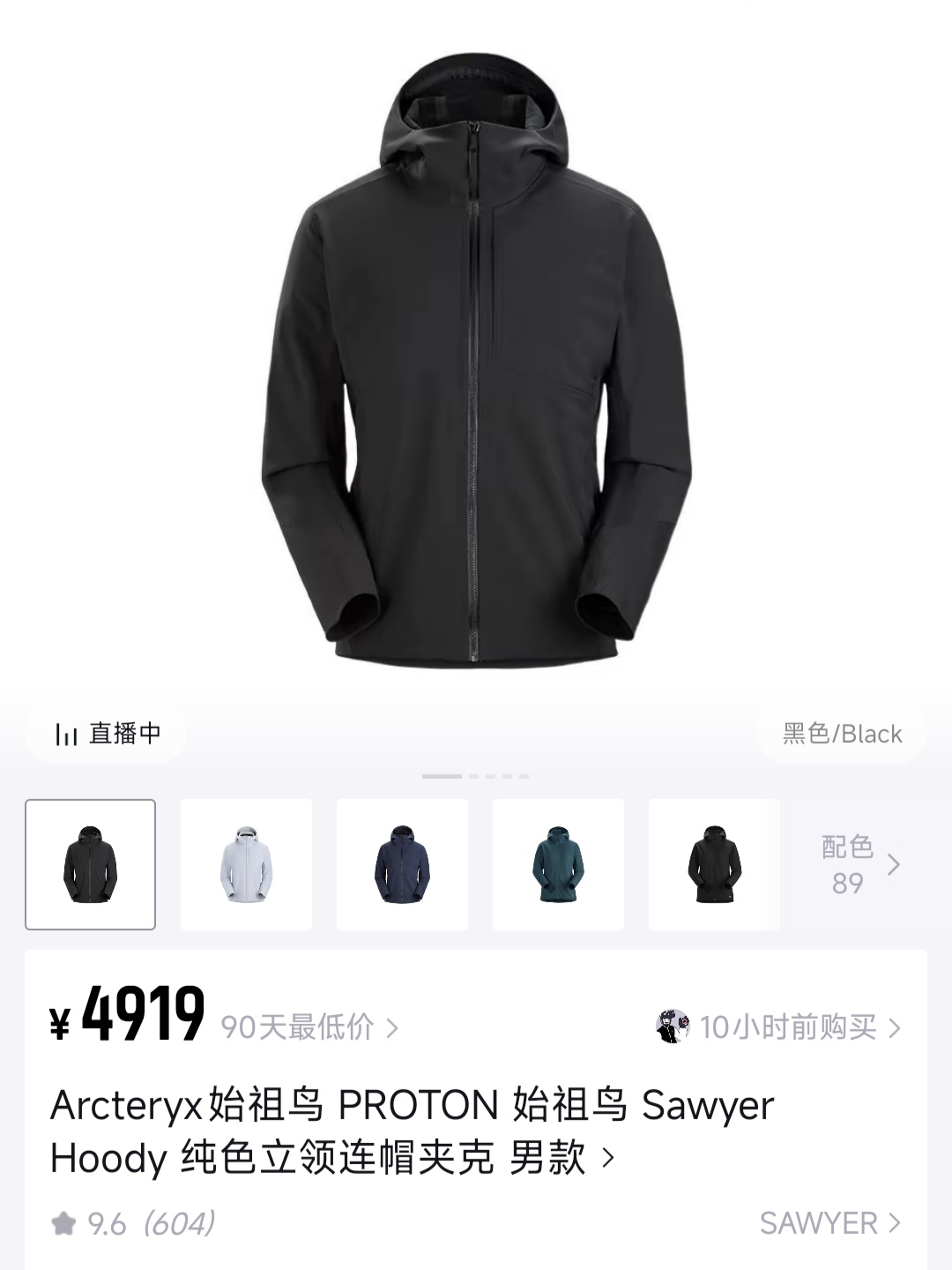Image resolution: width=952 pixels, height=1270 pixels.
Task: View all 89 colorways via 配色
Action: click(859, 865)
